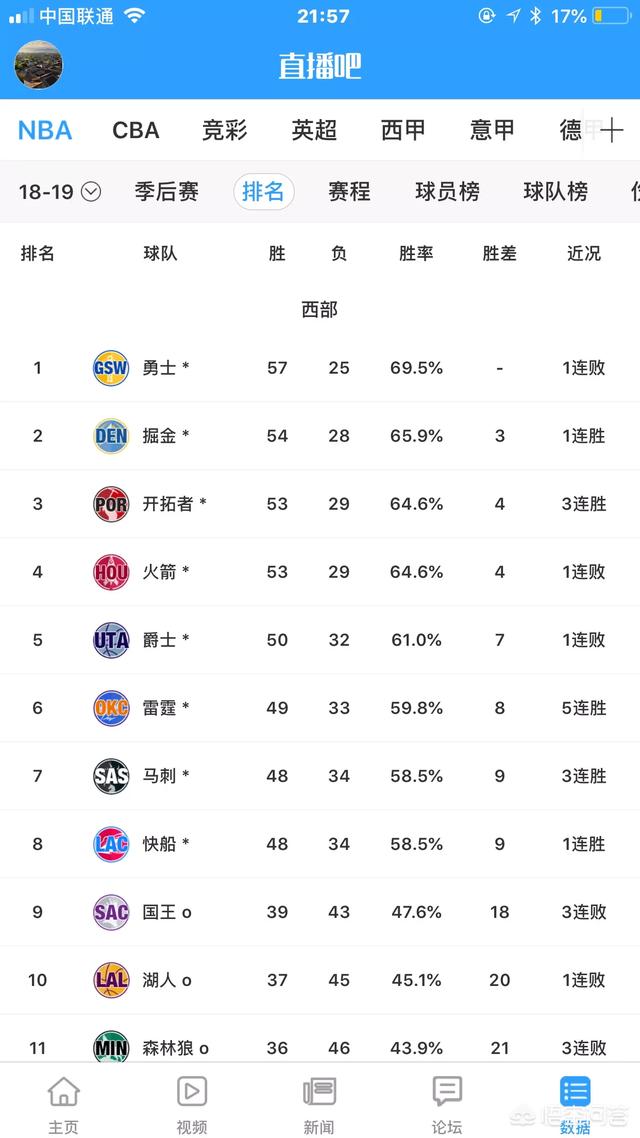Open the 球员榜 player rankings
Screen dimensions: 640x1138
click(447, 192)
